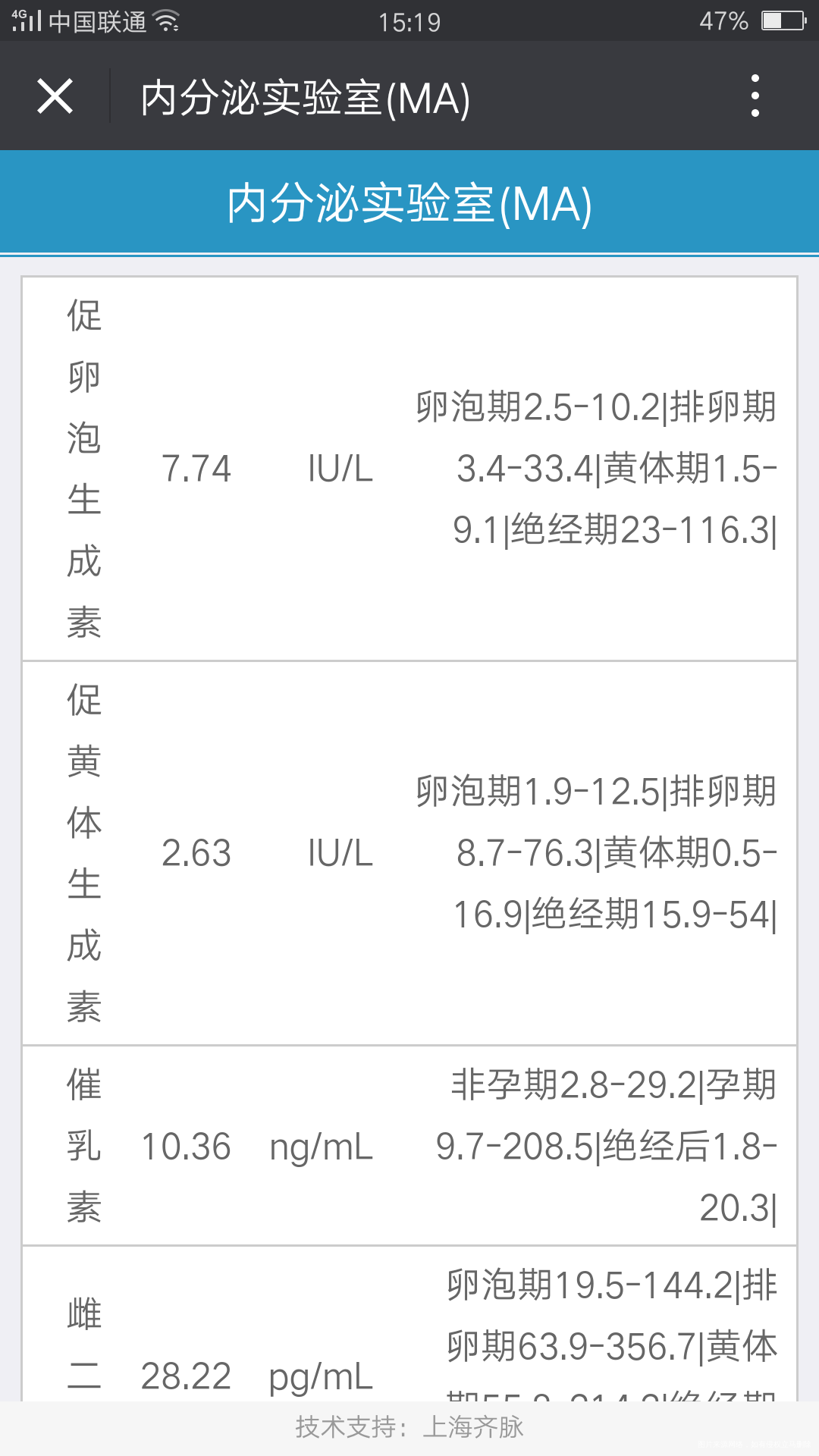The width and height of the screenshot is (819, 1456).
Task: Tap the blue 内分泌实验室(MA) banner
Action: click(409, 202)
